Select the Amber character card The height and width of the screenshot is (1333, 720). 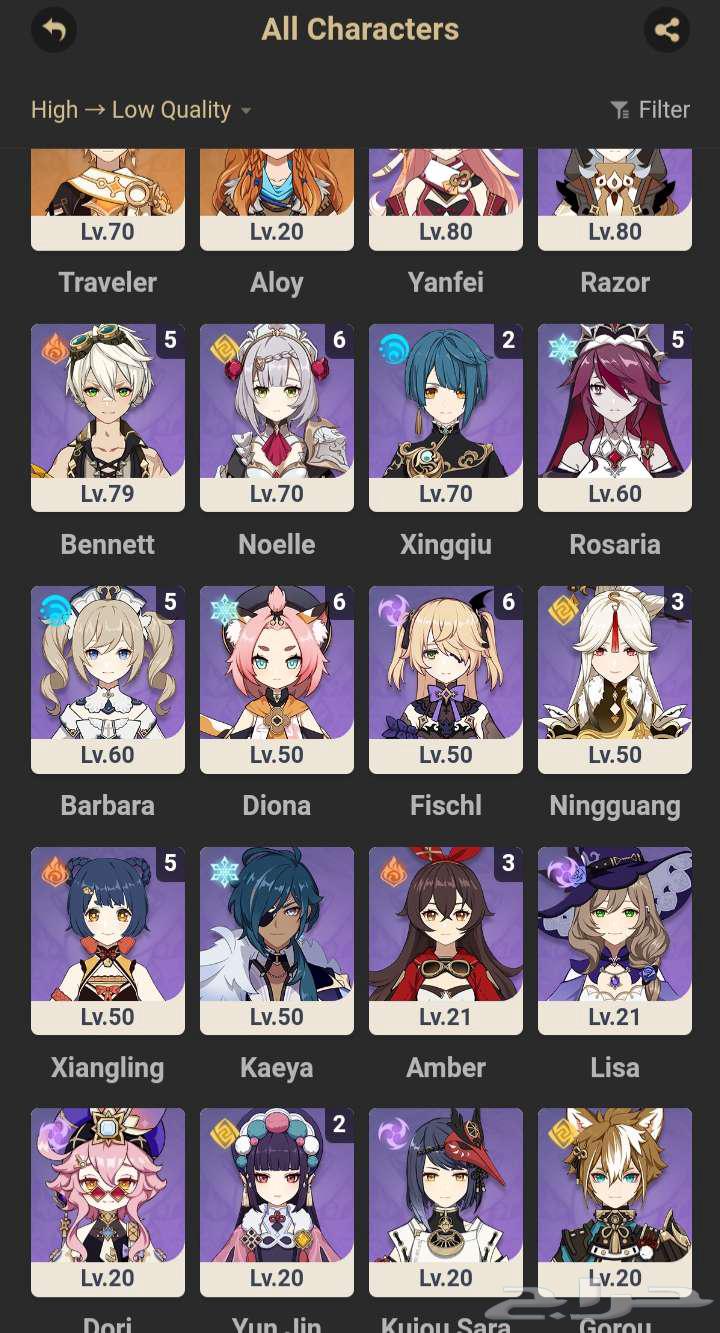(x=446, y=940)
